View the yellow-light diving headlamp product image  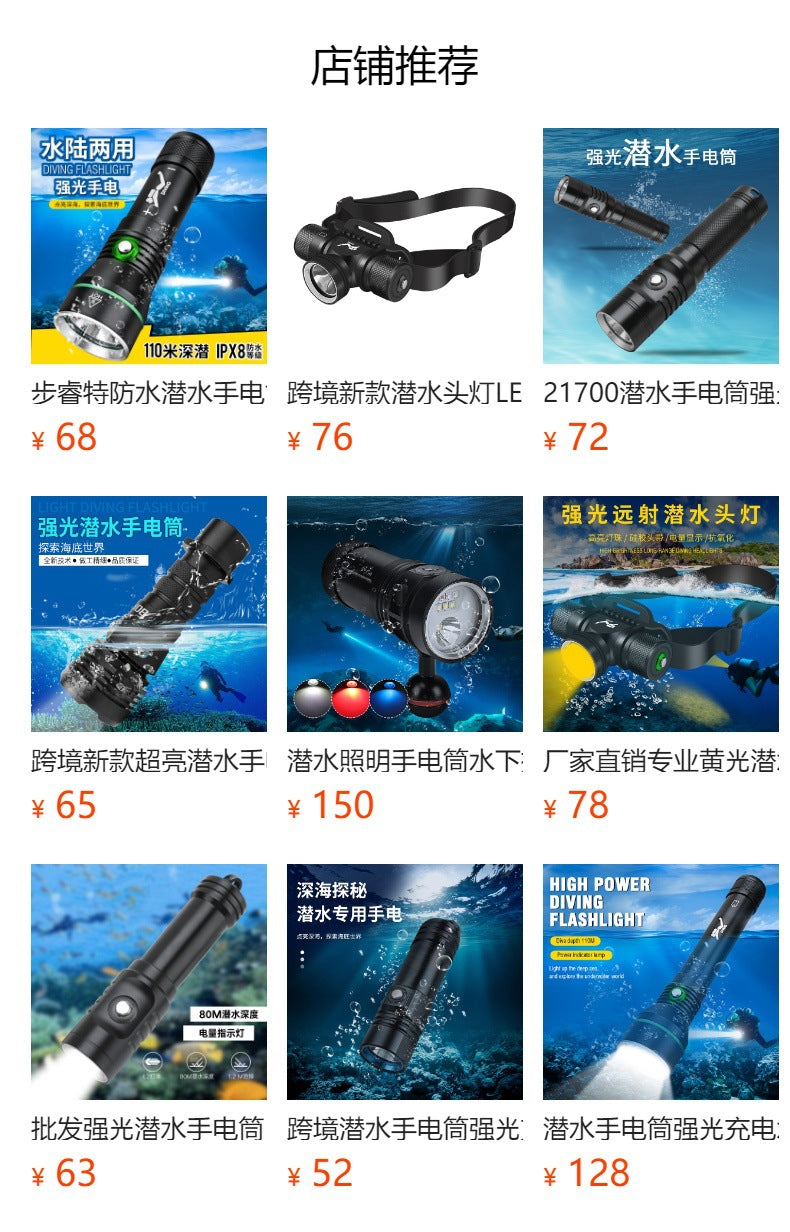click(x=660, y=614)
